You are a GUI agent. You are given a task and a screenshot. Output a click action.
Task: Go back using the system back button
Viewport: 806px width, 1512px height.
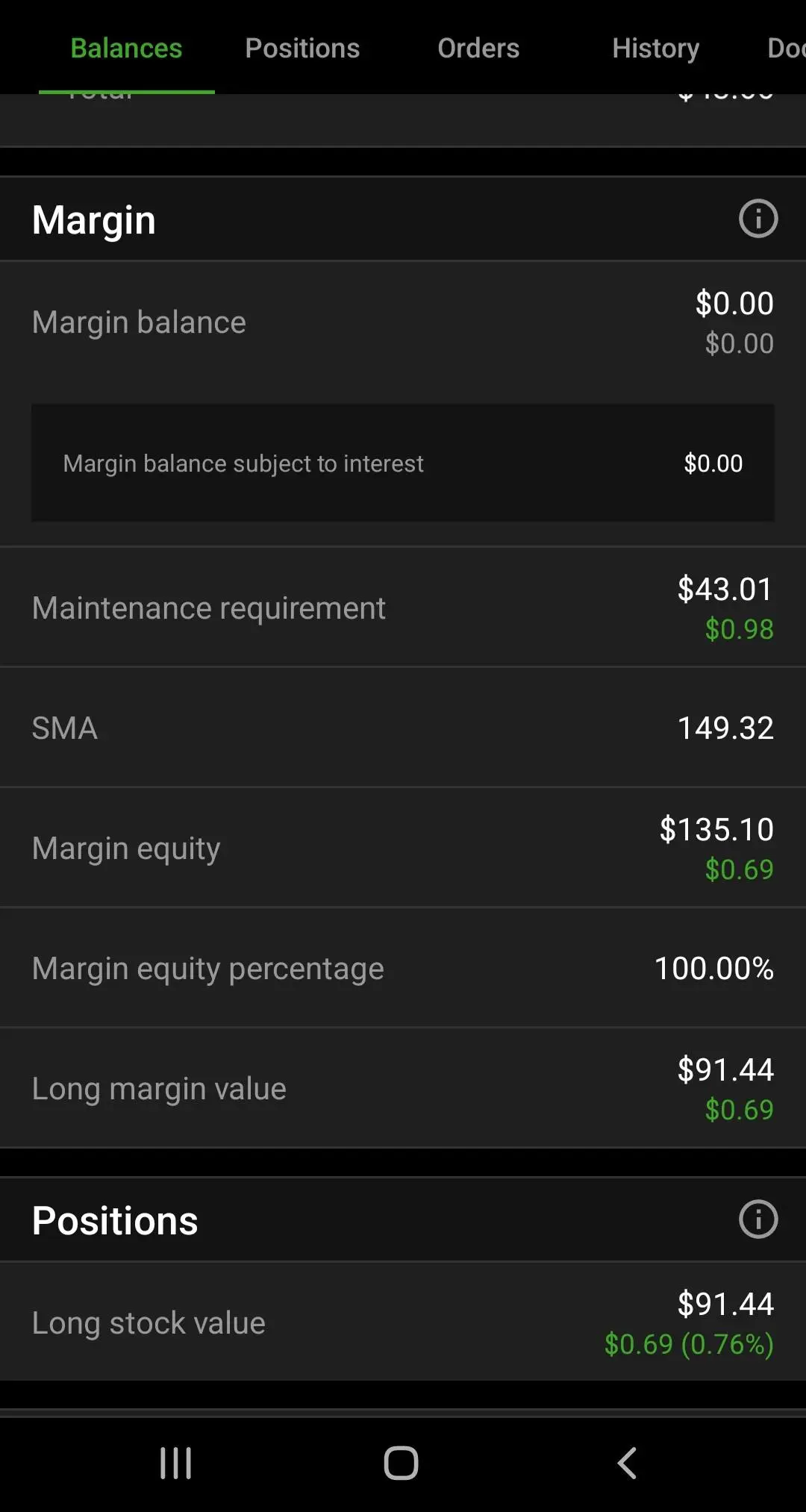pyautogui.click(x=627, y=1463)
